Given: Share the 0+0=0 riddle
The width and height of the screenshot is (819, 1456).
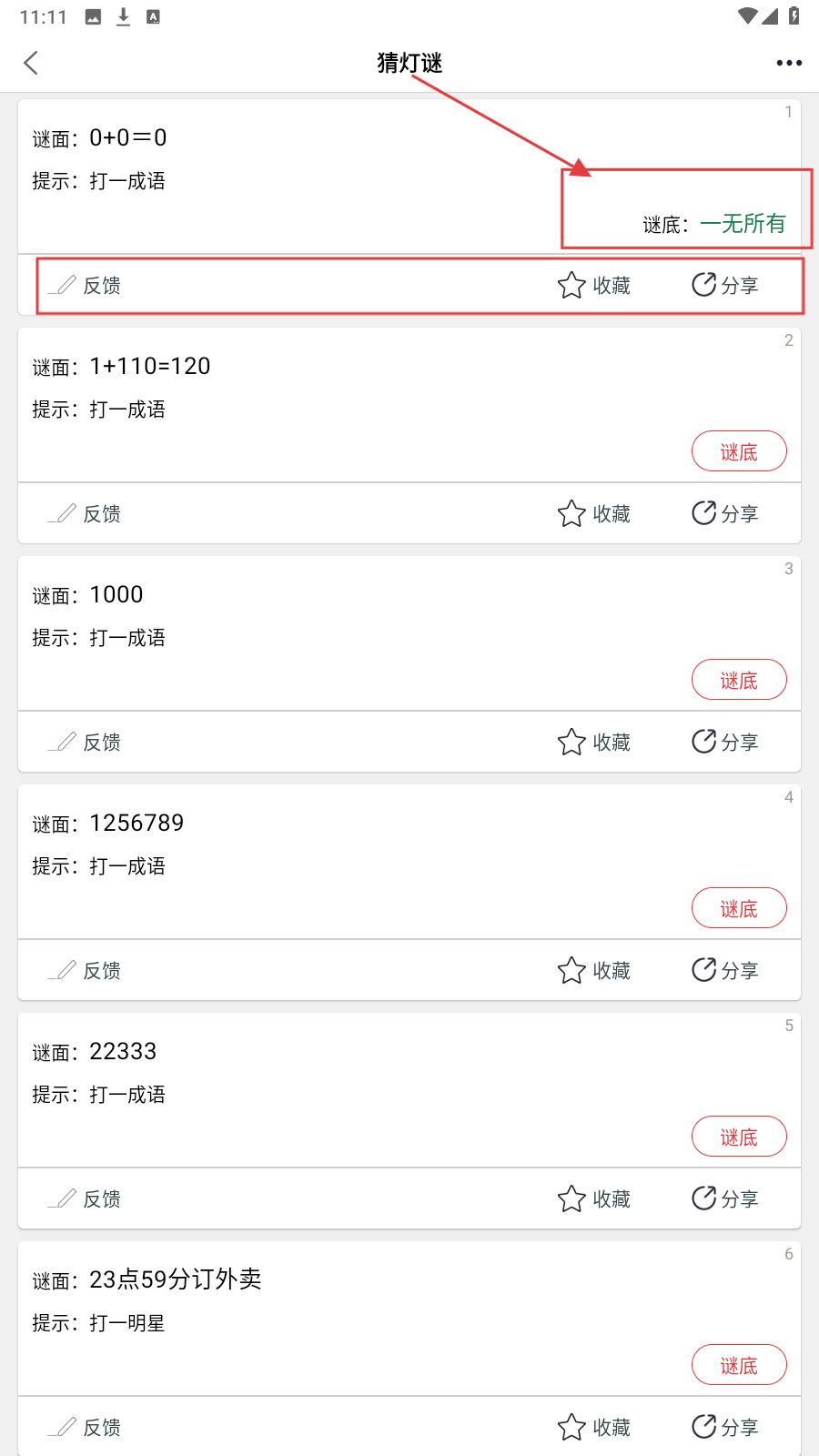Looking at the screenshot, I should tap(725, 286).
